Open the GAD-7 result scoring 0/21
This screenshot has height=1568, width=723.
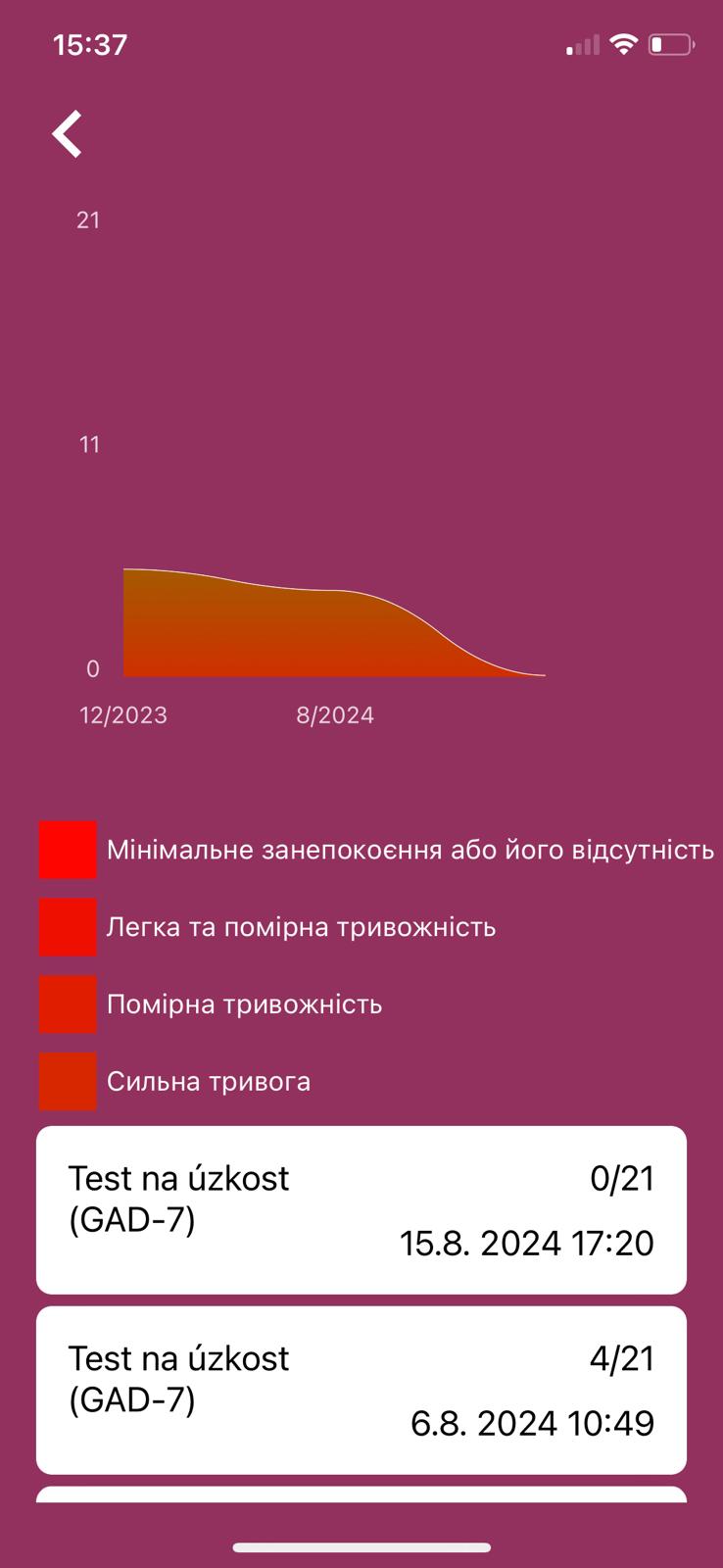point(361,1209)
